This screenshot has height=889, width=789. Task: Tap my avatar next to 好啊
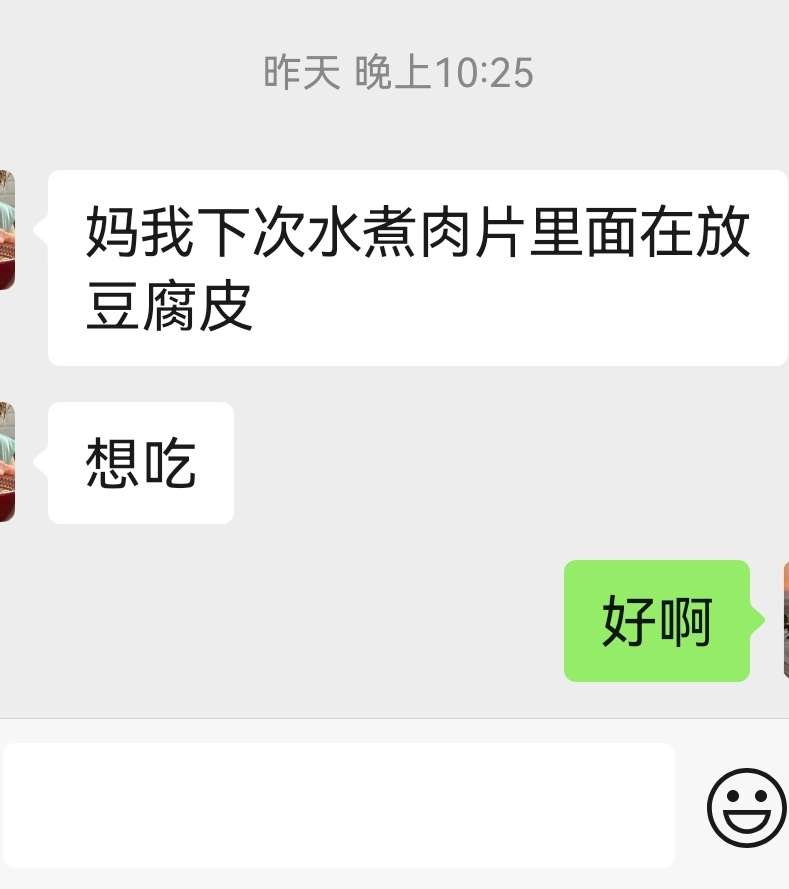click(785, 620)
